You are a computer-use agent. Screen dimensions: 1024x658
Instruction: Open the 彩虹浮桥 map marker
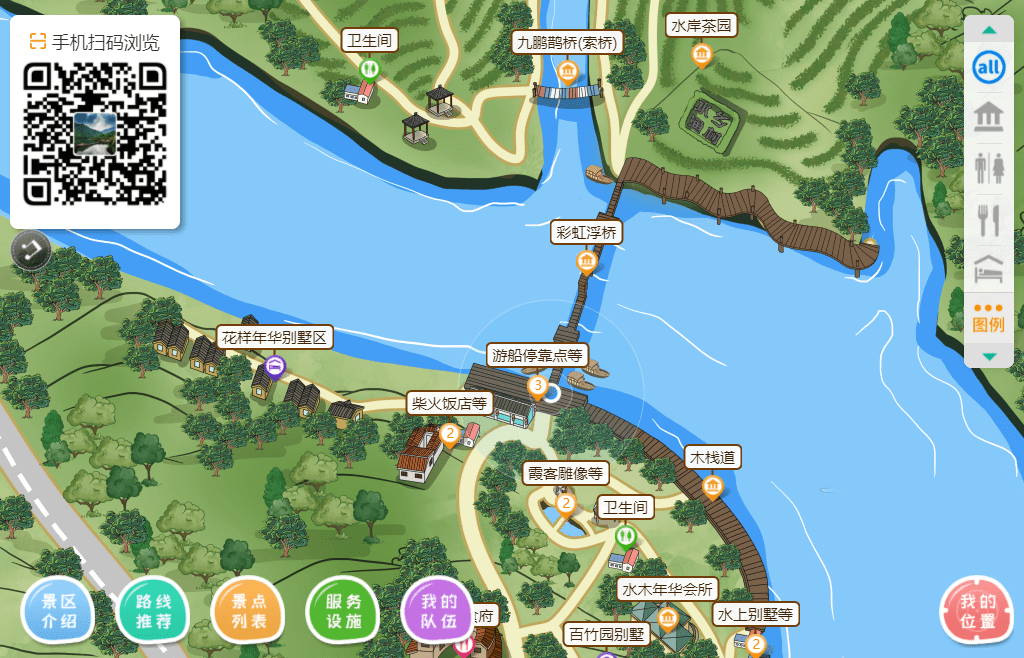(x=587, y=262)
